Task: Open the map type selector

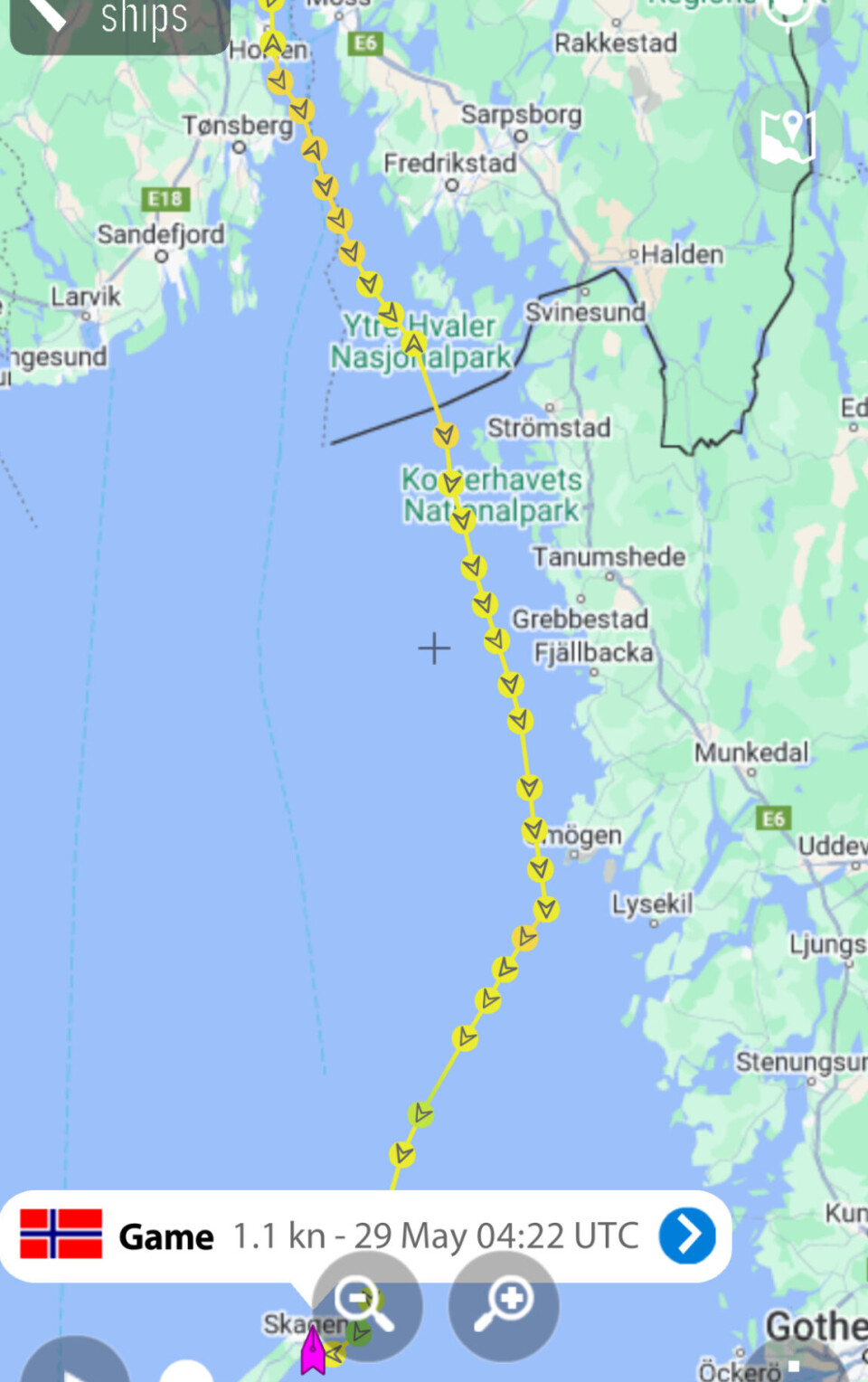Action: click(788, 137)
